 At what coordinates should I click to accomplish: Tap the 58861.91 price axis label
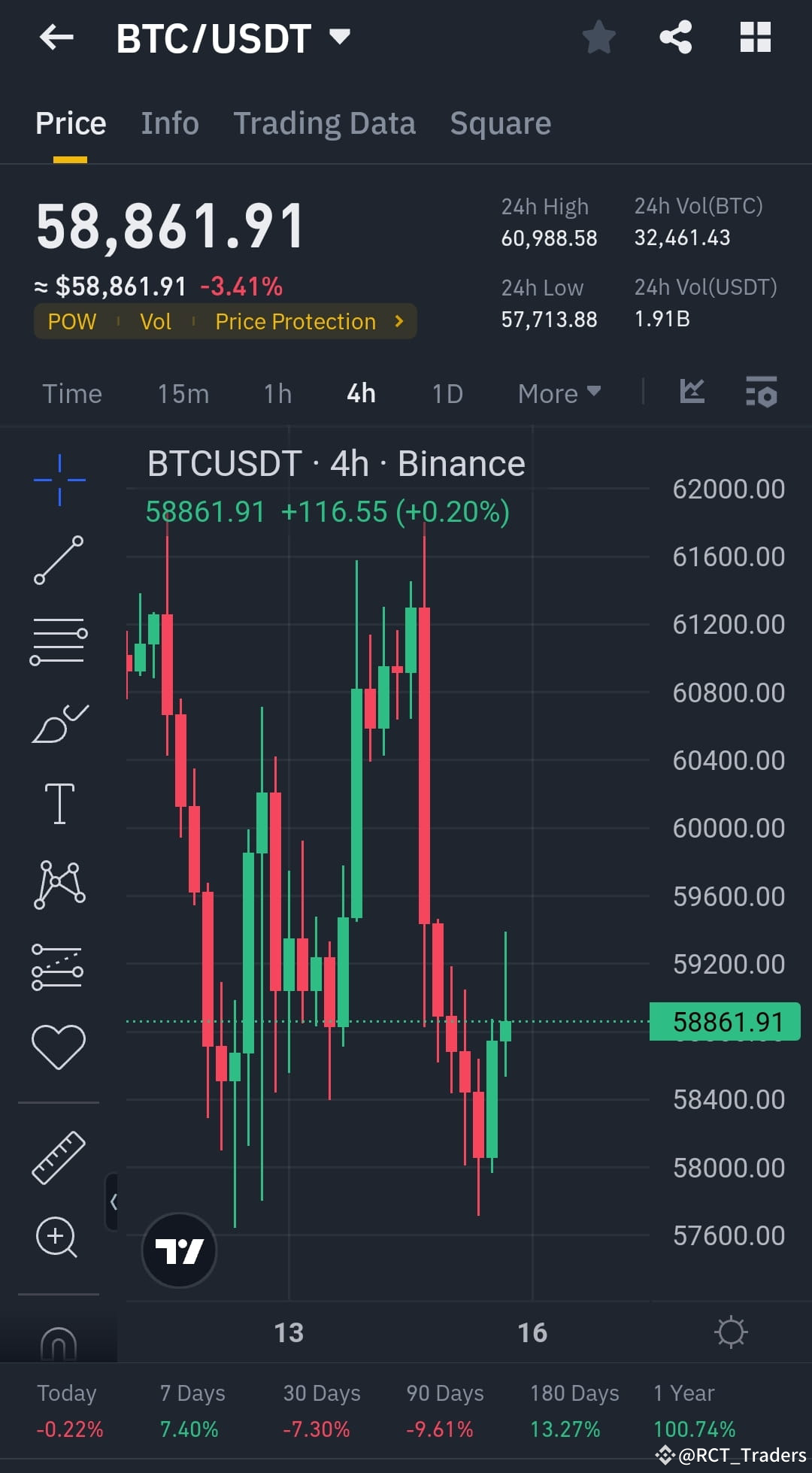pos(724,1021)
